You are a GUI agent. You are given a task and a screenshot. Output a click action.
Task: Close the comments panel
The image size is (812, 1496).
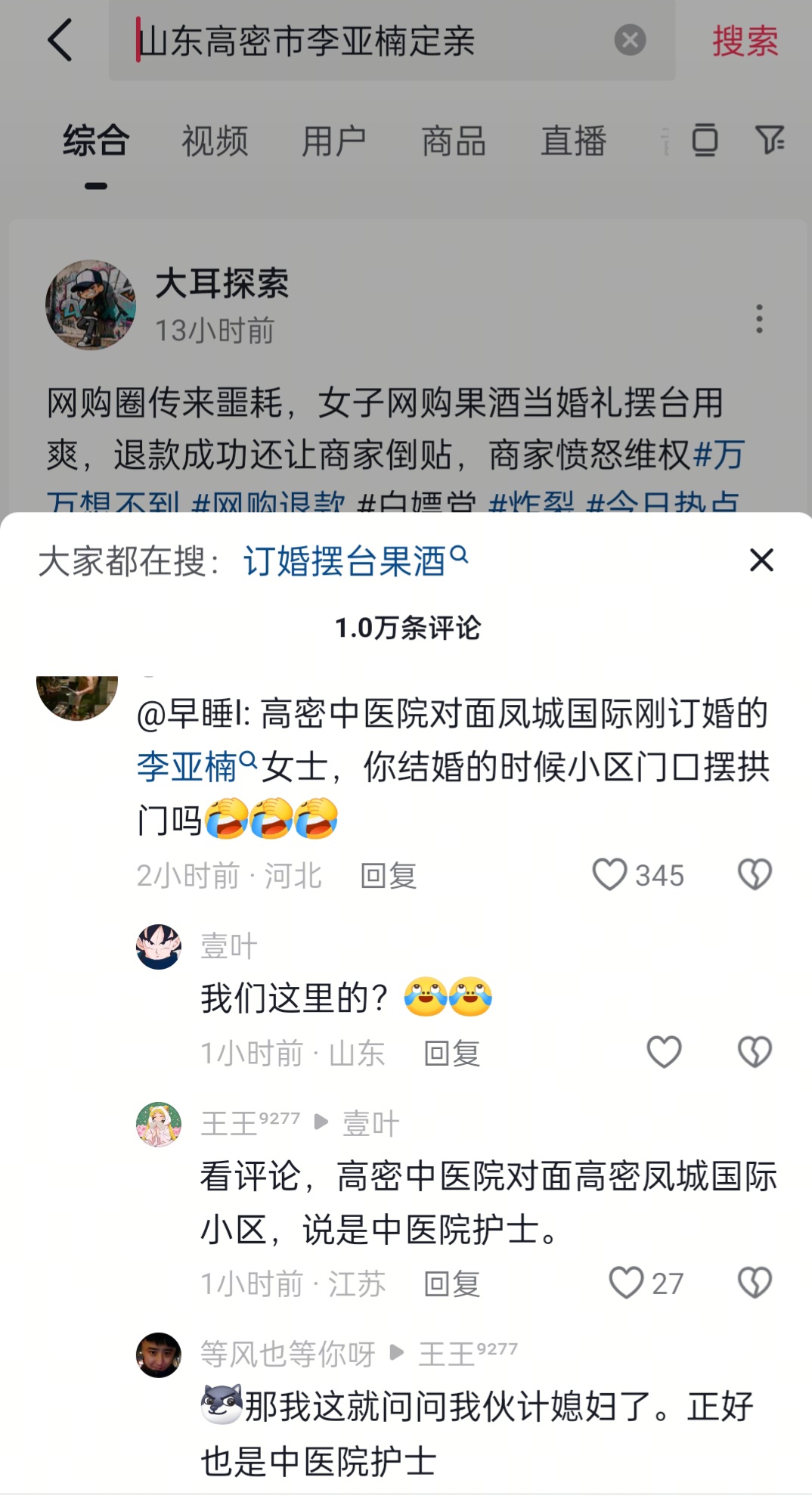point(761,560)
